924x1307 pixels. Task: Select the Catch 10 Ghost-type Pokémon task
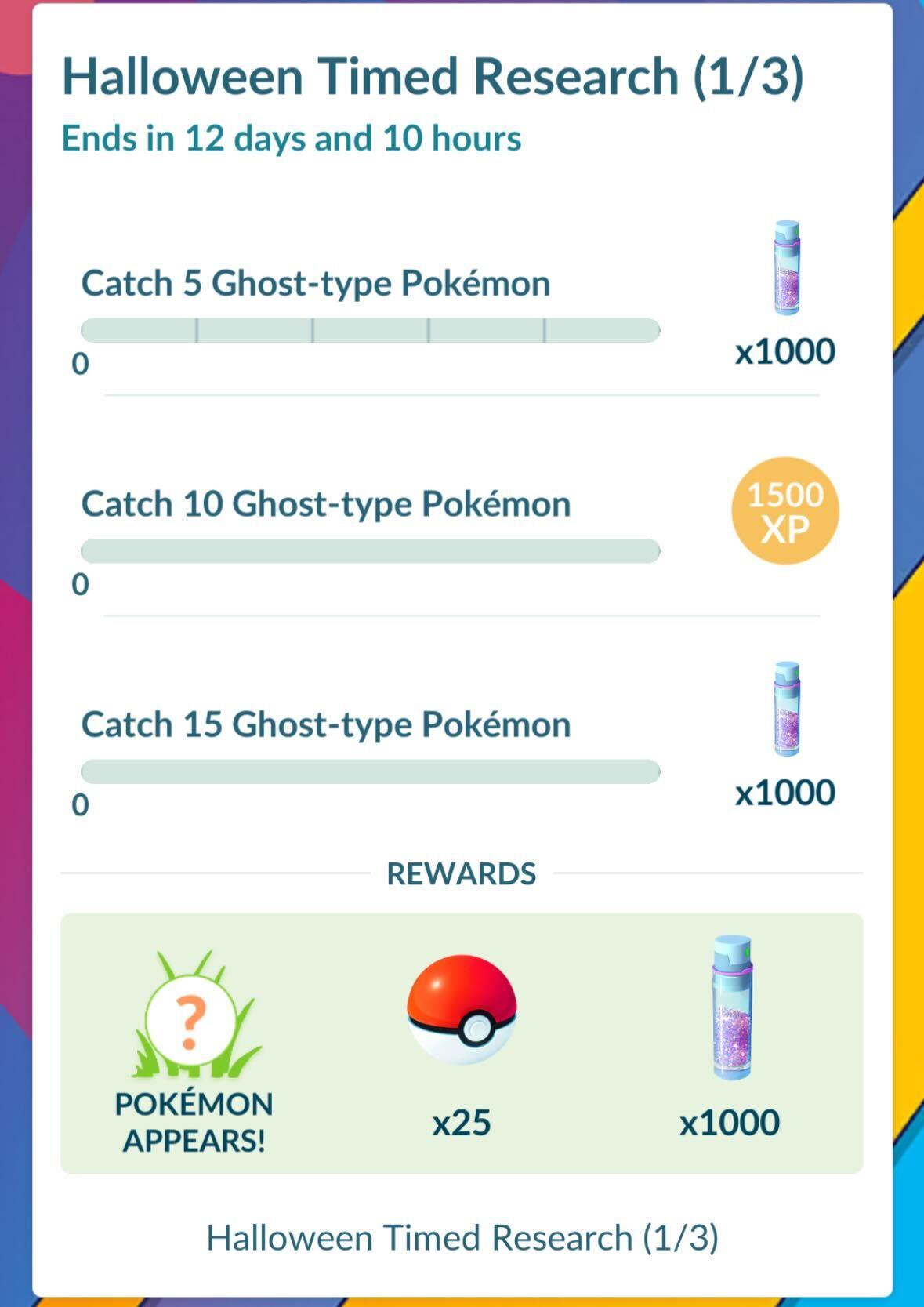(326, 504)
